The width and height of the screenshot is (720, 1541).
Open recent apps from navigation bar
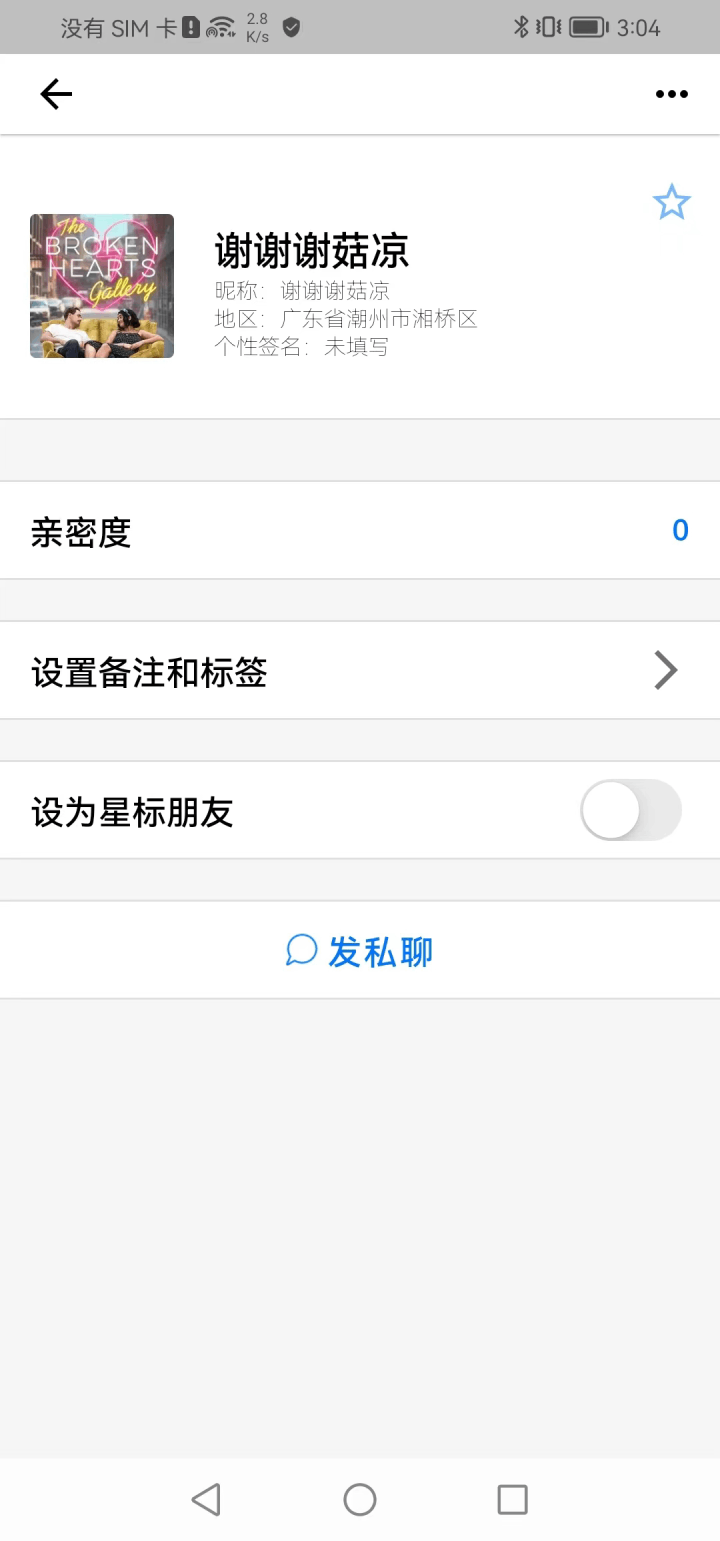(512, 1499)
